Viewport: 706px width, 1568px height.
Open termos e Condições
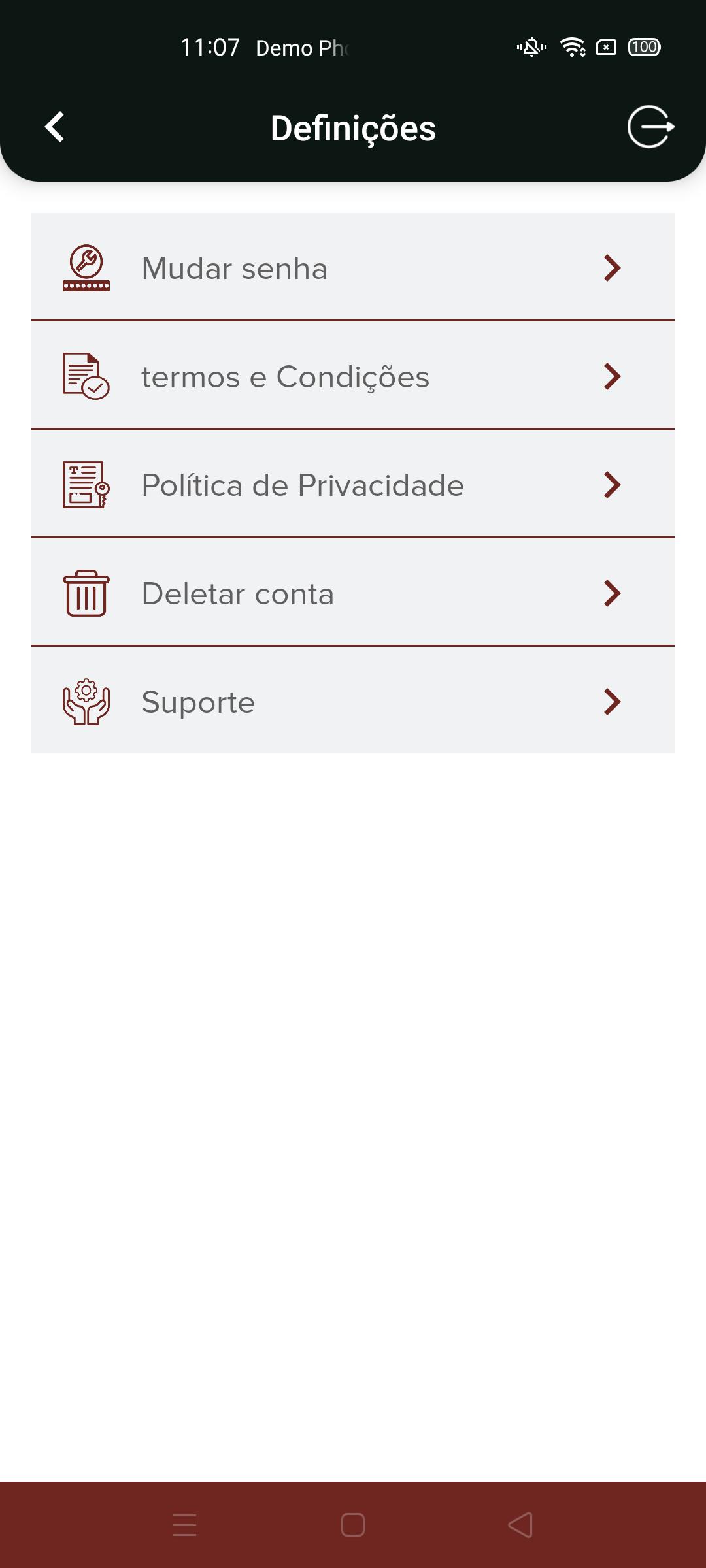(353, 376)
